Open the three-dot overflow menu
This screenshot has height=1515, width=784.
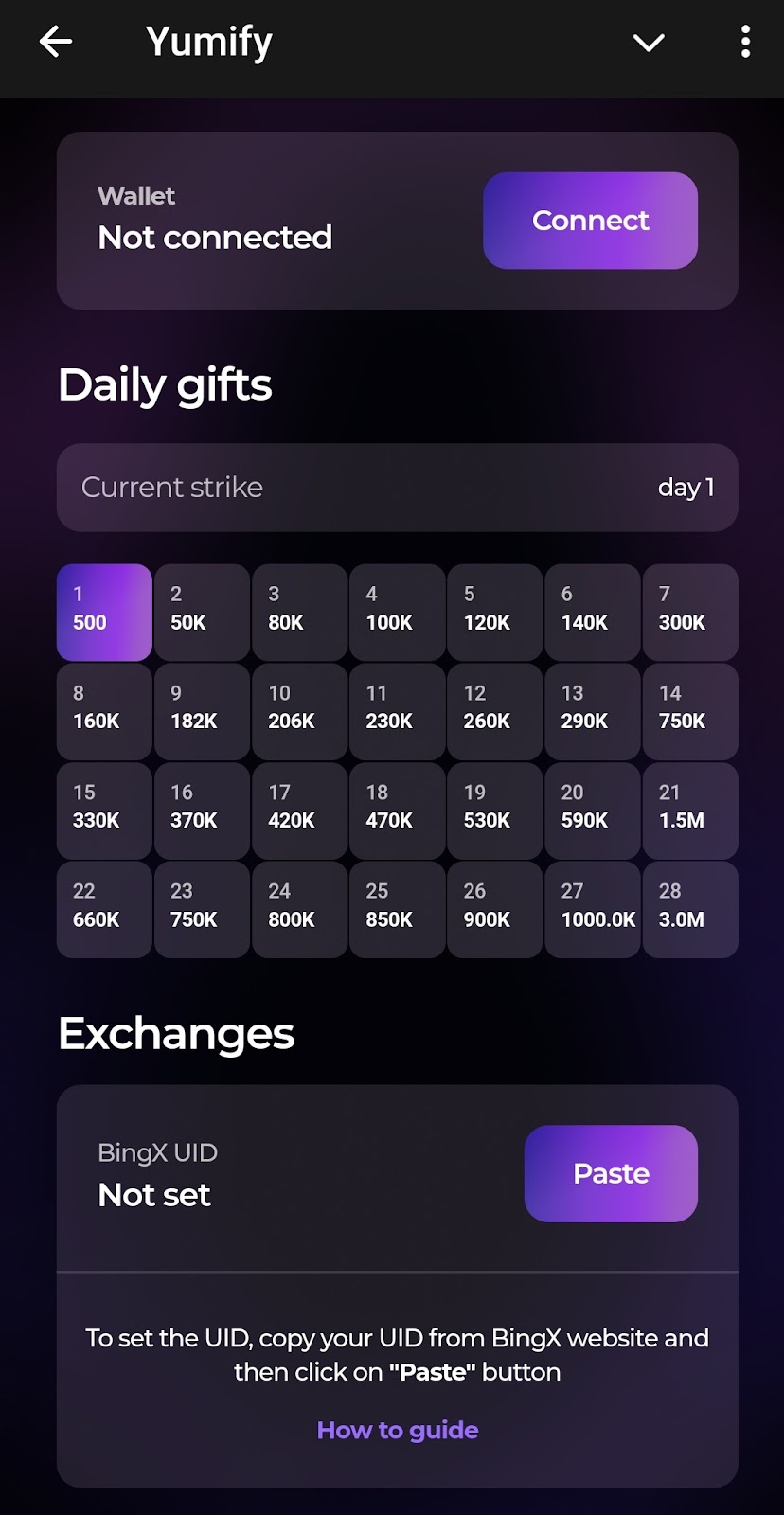click(x=745, y=42)
